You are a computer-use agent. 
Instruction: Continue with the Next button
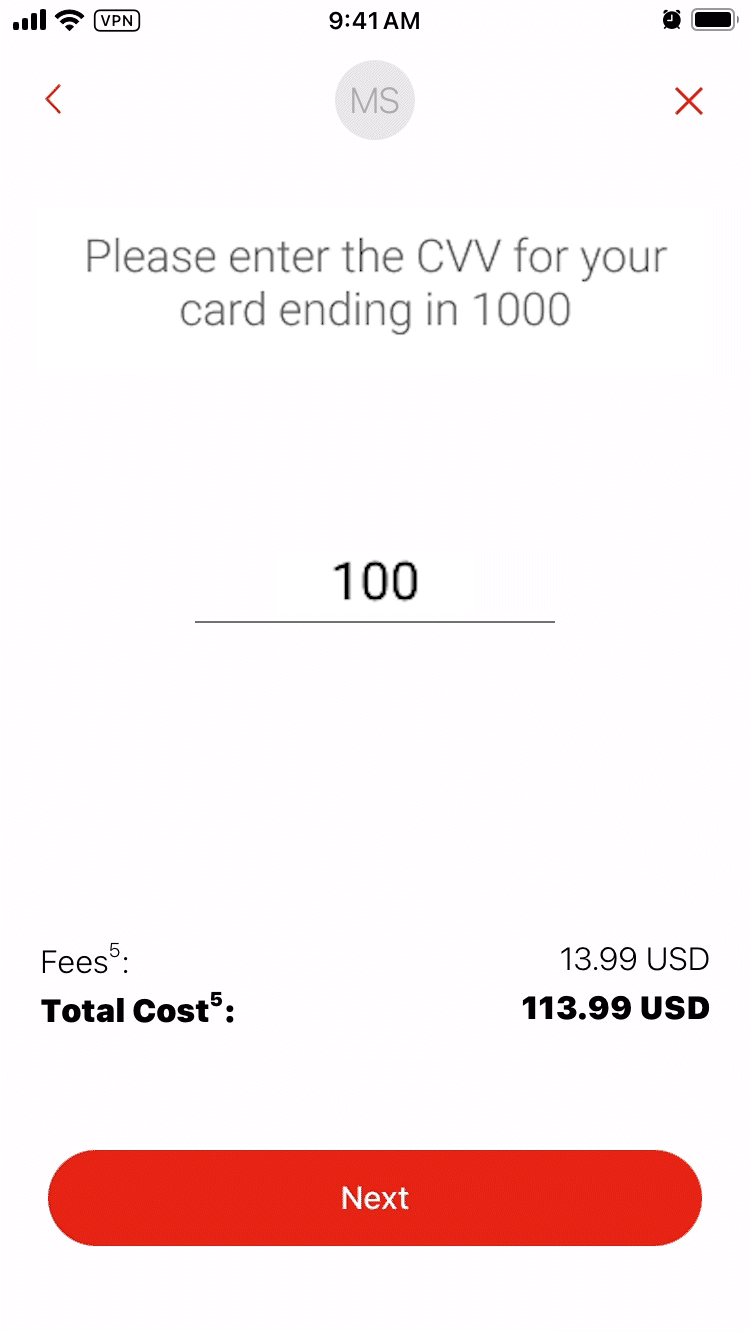click(375, 1197)
